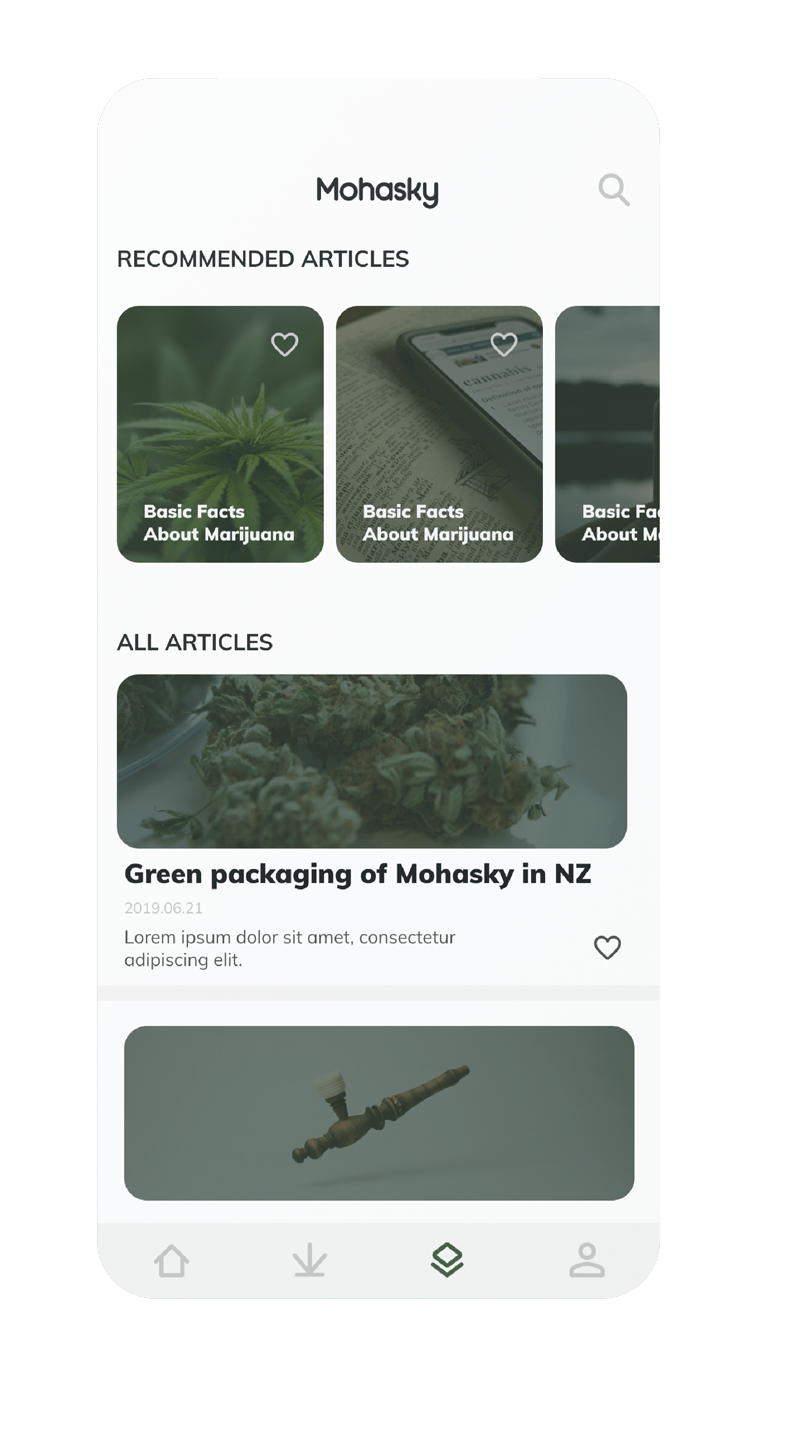This screenshot has width=787, height=1444.
Task: Open the partially visible third recommended article
Action: tap(608, 450)
